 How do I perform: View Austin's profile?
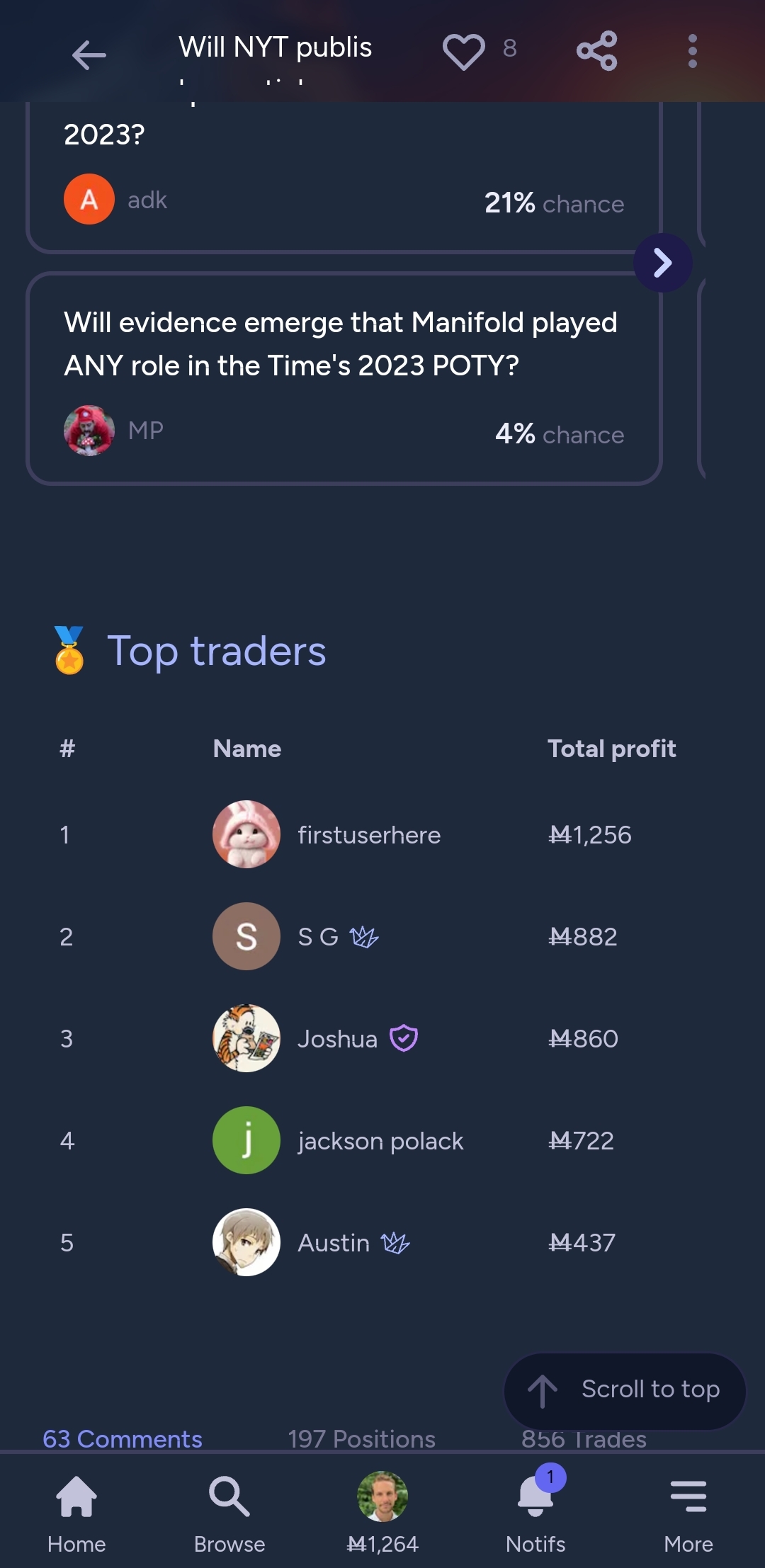tap(333, 1243)
